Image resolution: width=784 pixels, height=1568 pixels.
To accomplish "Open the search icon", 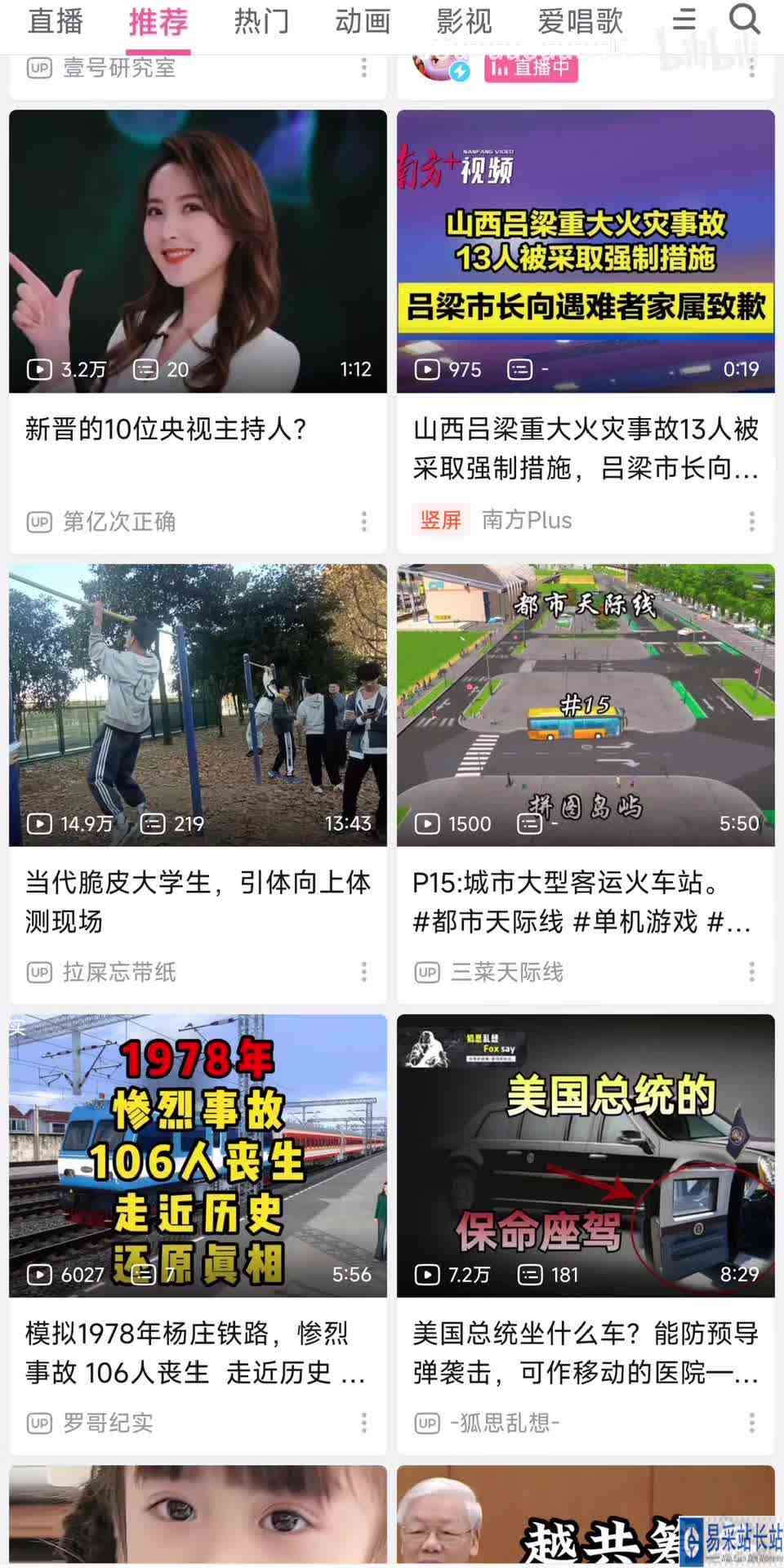I will [x=744, y=20].
